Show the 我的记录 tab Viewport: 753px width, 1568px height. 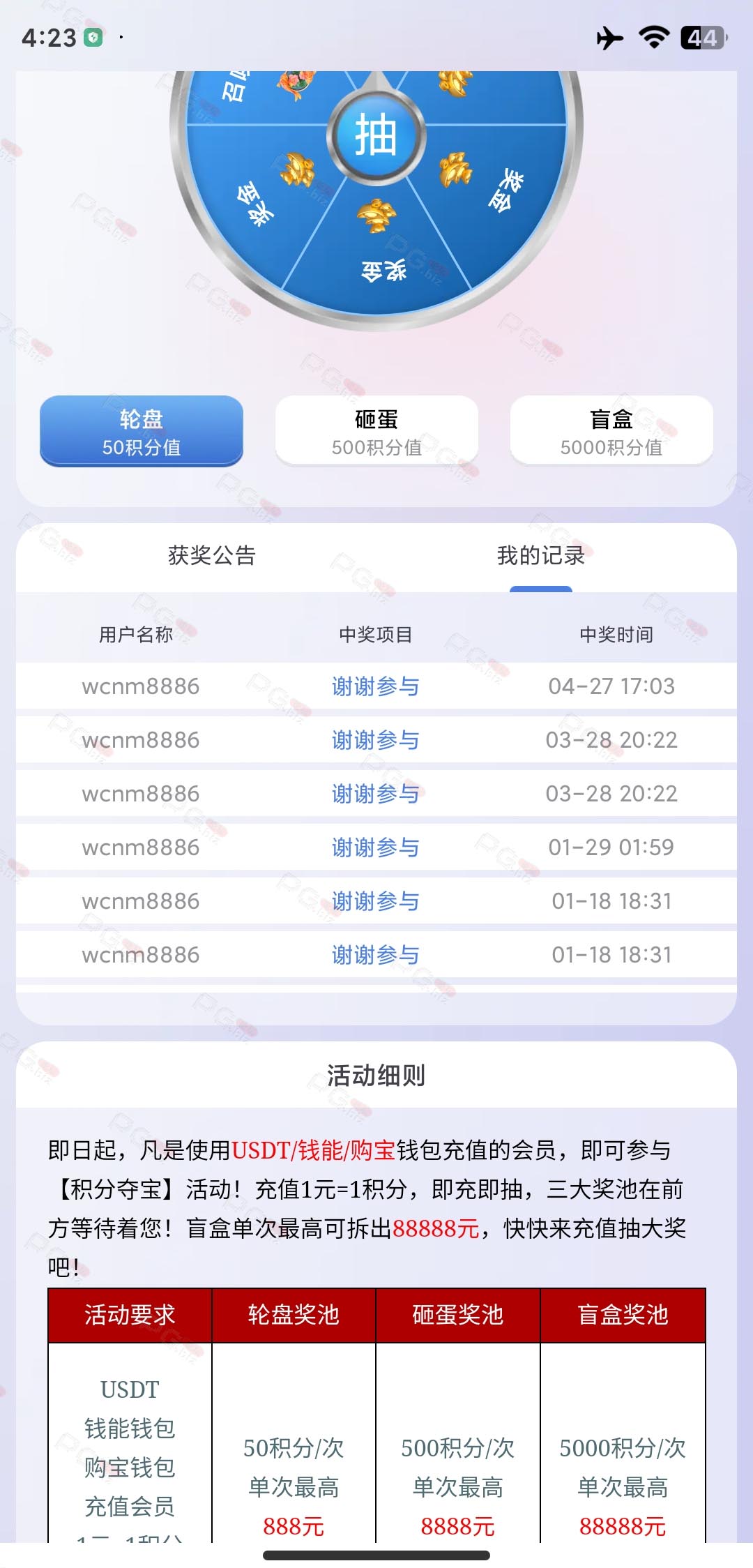pos(541,556)
